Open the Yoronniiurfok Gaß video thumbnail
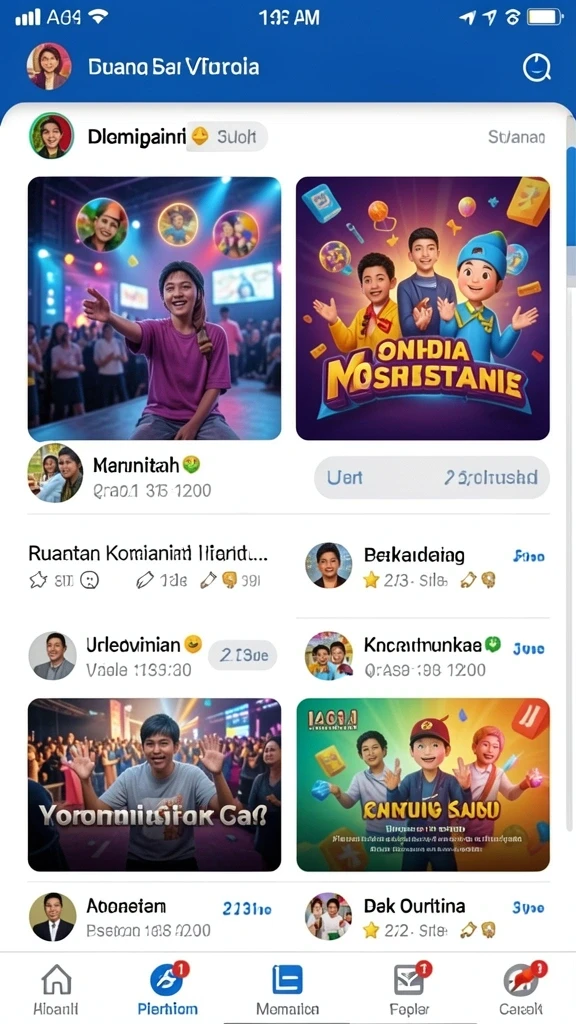This screenshot has width=576, height=1024. (155, 785)
